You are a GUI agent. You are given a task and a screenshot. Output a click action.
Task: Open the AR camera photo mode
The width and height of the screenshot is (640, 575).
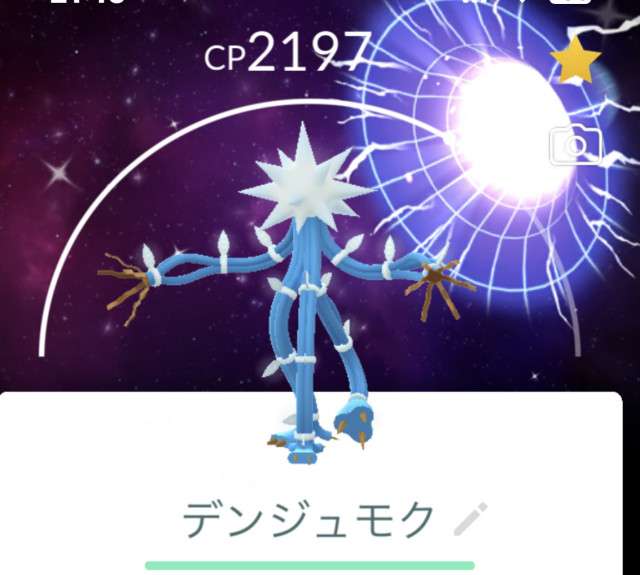pos(575,147)
